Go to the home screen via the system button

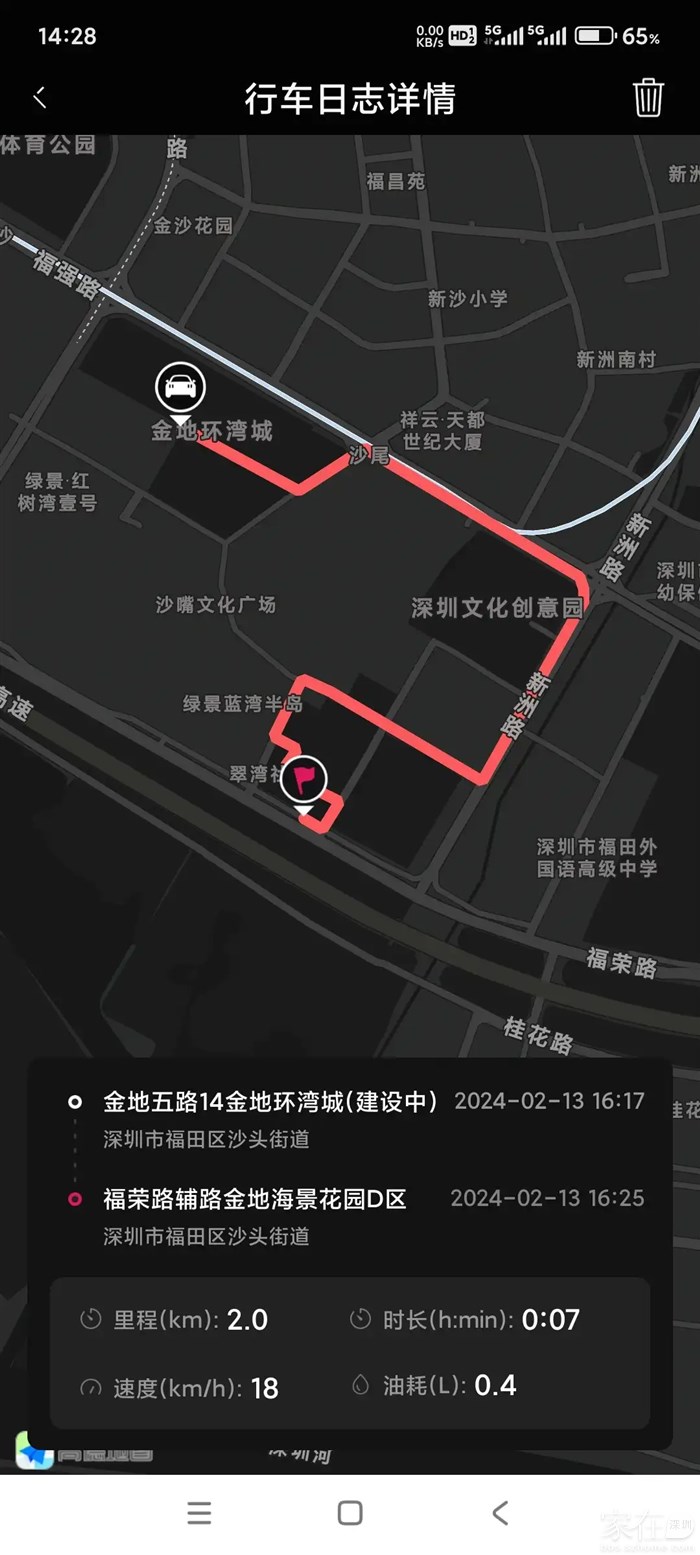350,1512
